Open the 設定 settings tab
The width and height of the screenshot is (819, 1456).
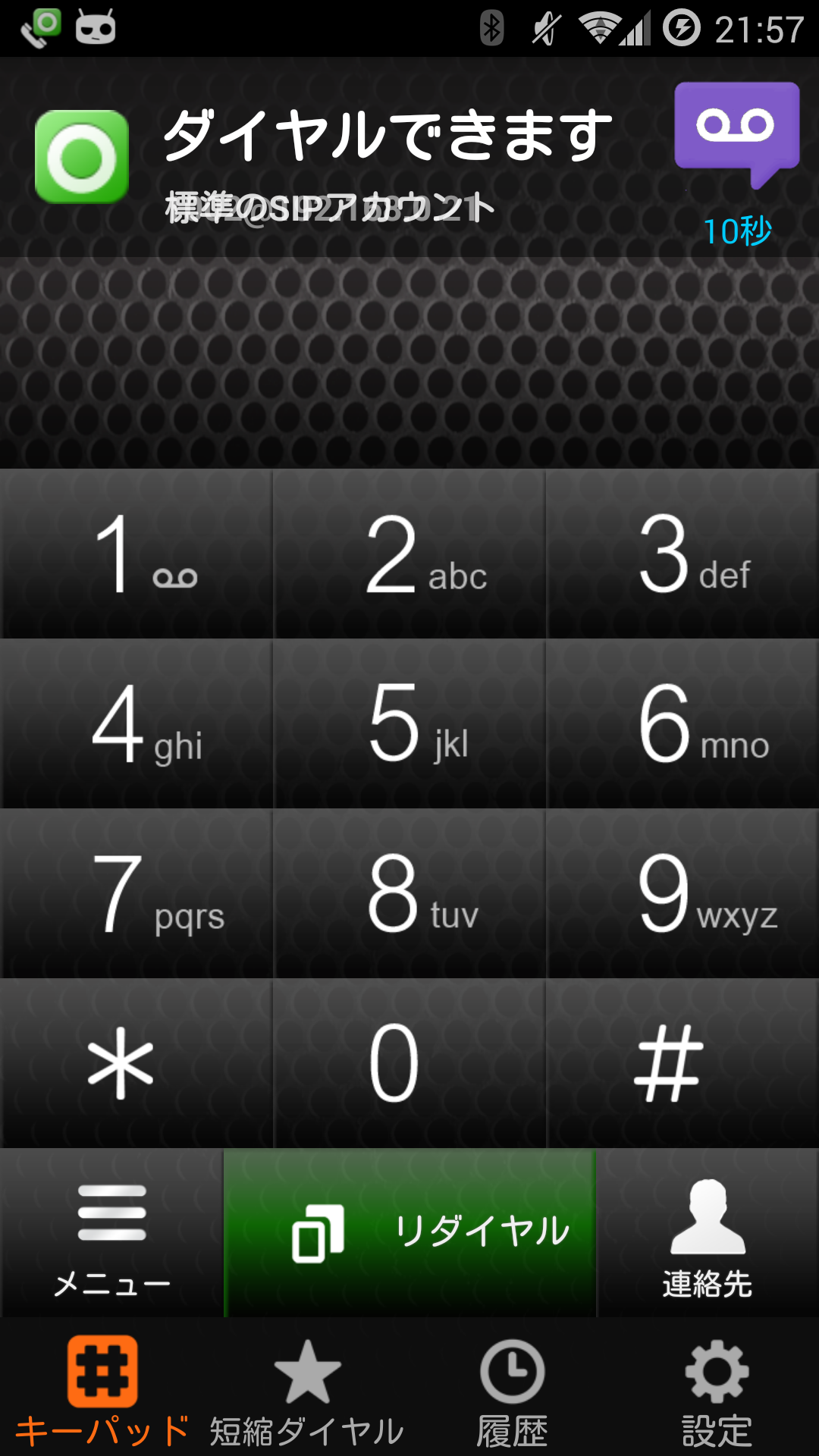pyautogui.click(x=717, y=1389)
